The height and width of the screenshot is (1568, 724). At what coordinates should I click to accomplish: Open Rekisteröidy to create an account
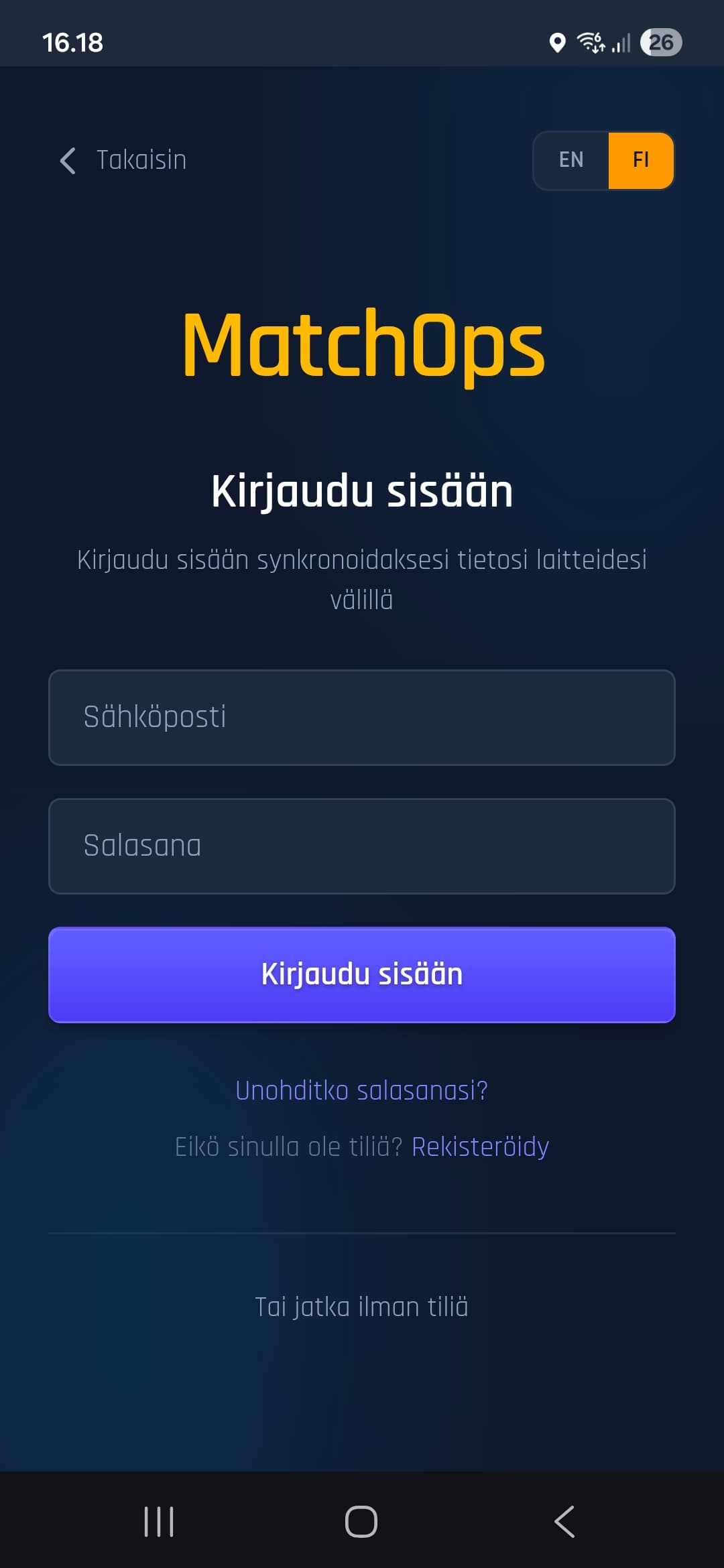click(480, 1146)
